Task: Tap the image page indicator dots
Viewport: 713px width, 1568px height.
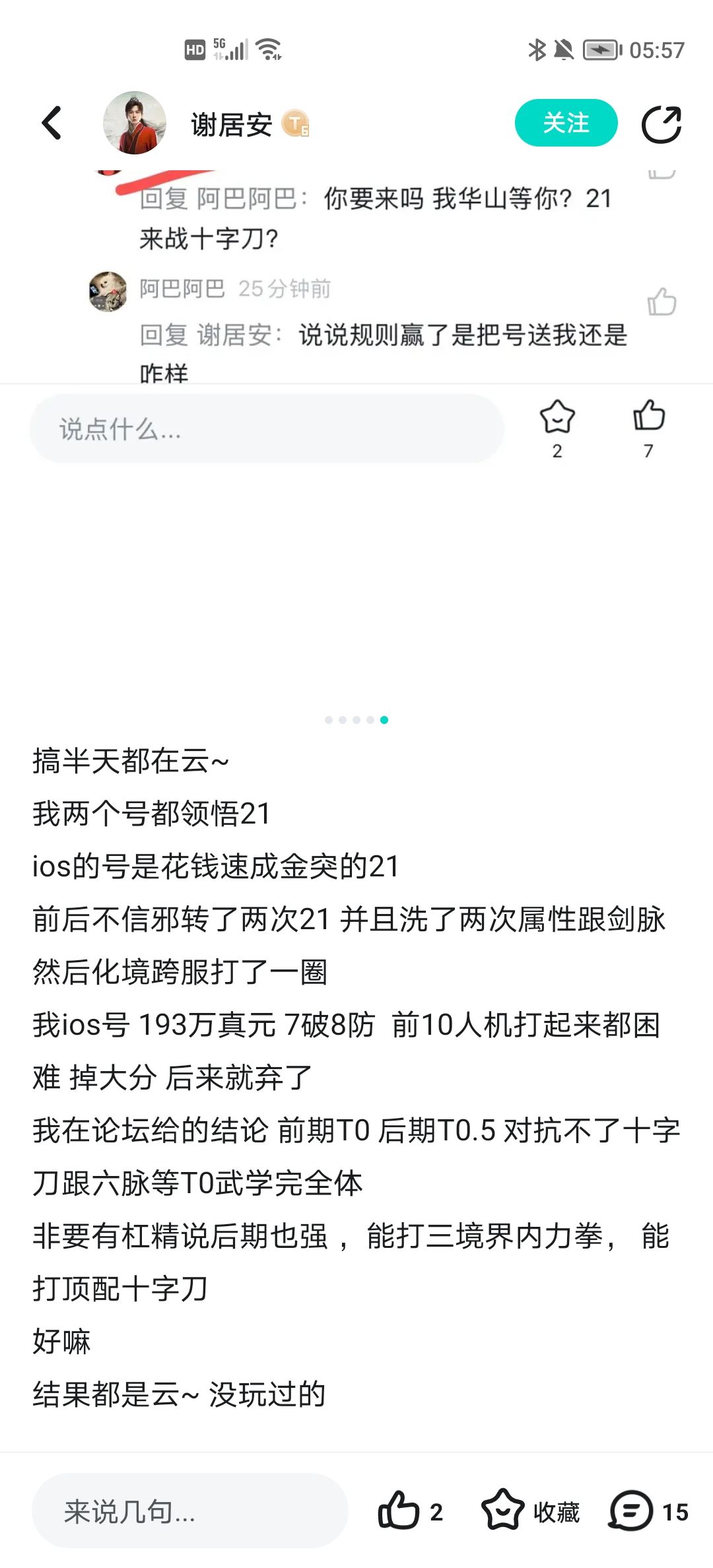Action: tap(356, 720)
